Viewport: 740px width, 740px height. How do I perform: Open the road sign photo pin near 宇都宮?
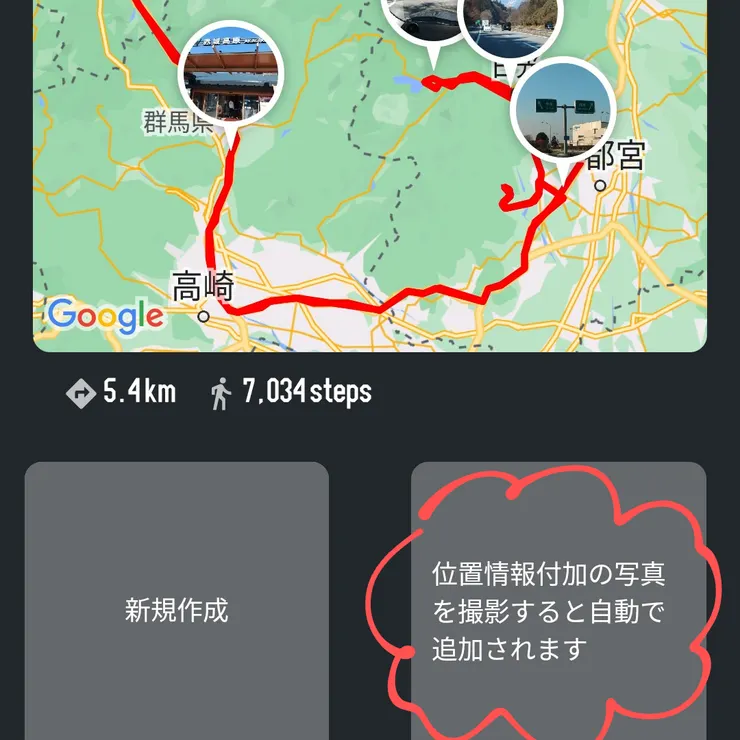tap(562, 109)
